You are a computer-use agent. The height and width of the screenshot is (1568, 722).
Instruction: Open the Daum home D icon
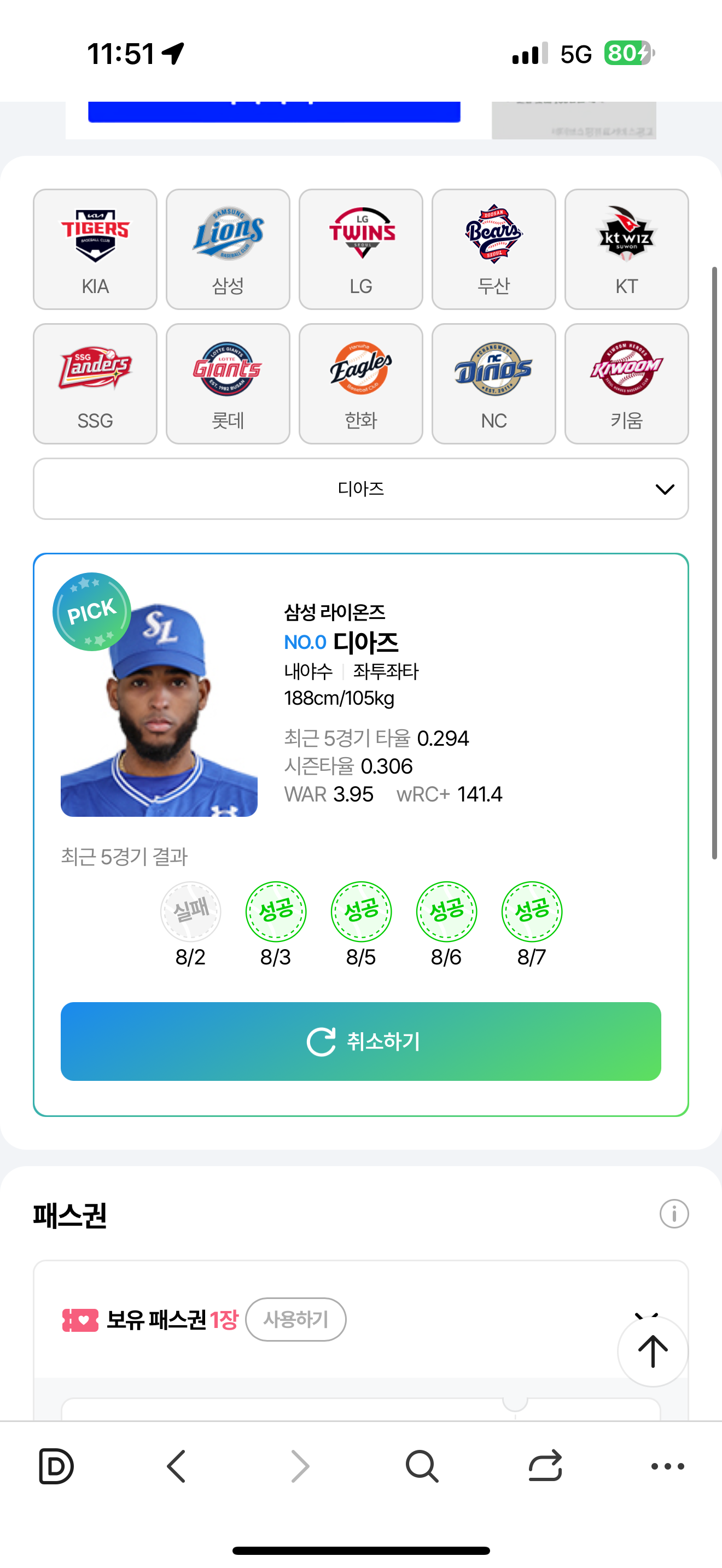pos(56,1466)
